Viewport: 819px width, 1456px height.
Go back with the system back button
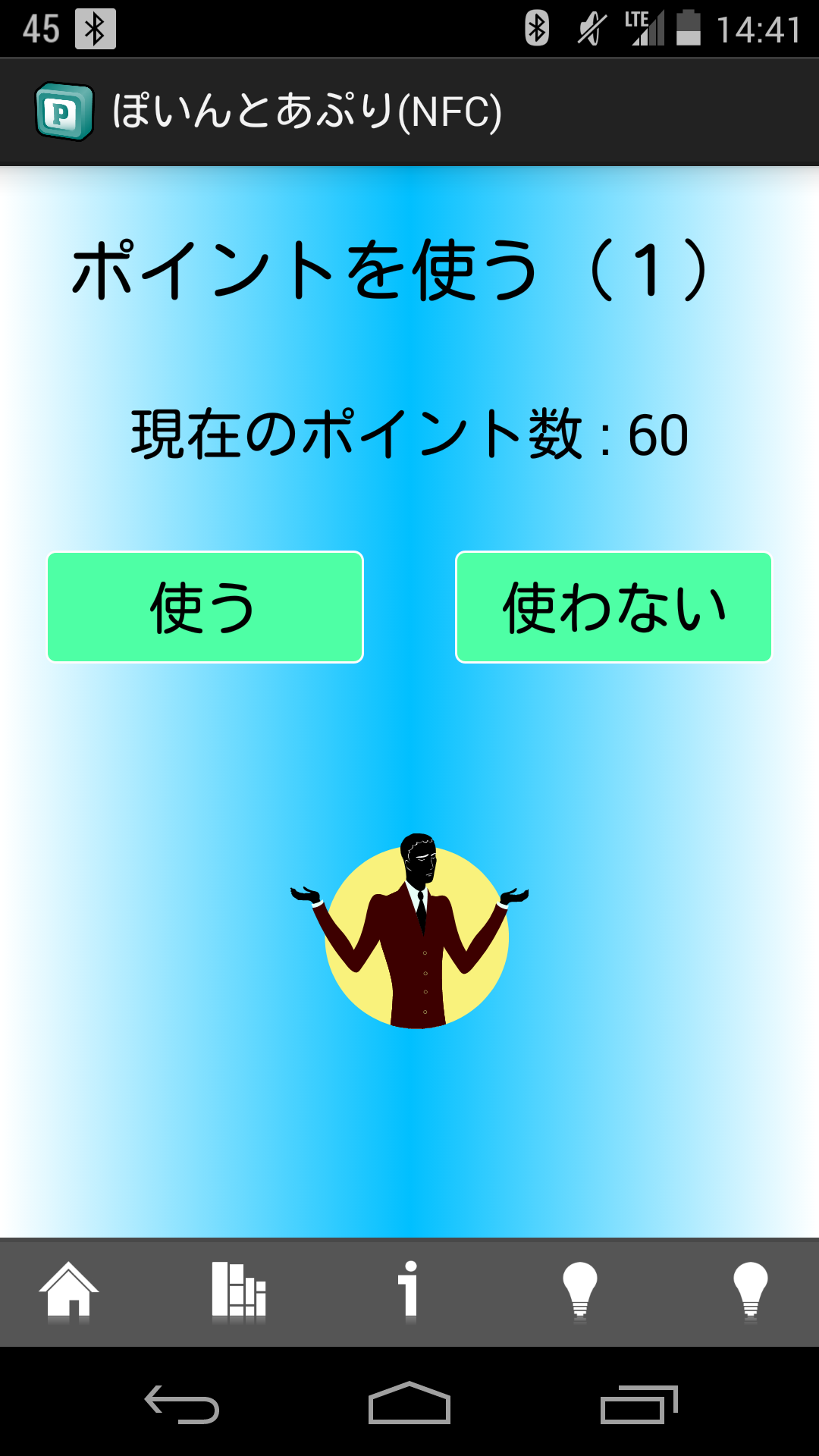click(182, 1404)
